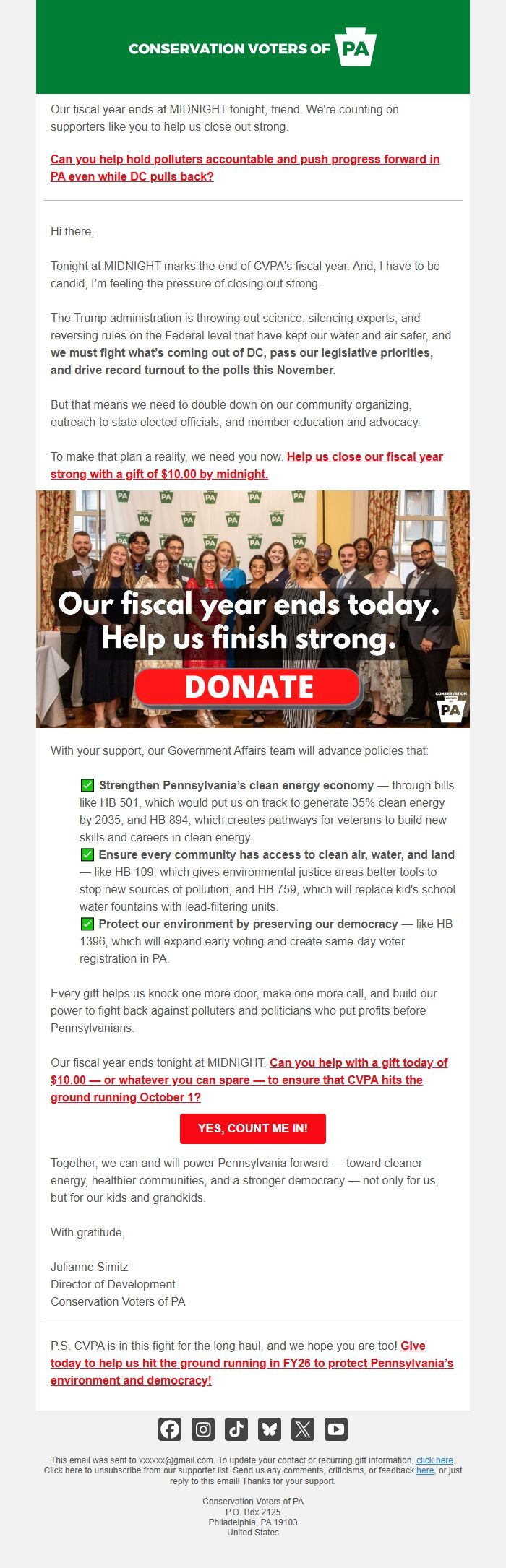506x1568 pixels.
Task: Open the Facebook icon
Action: click(170, 1429)
